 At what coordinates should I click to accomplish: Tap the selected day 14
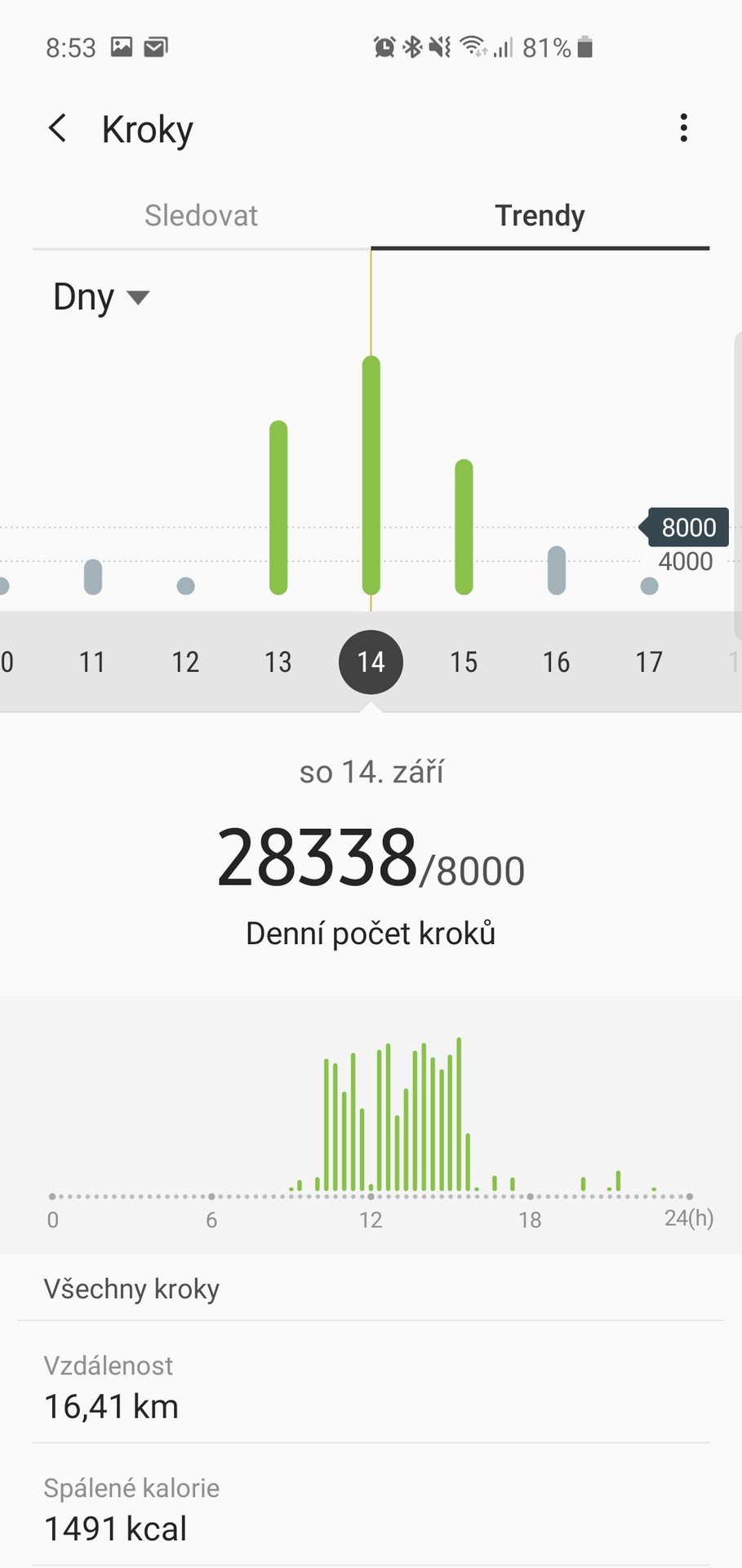(x=371, y=661)
